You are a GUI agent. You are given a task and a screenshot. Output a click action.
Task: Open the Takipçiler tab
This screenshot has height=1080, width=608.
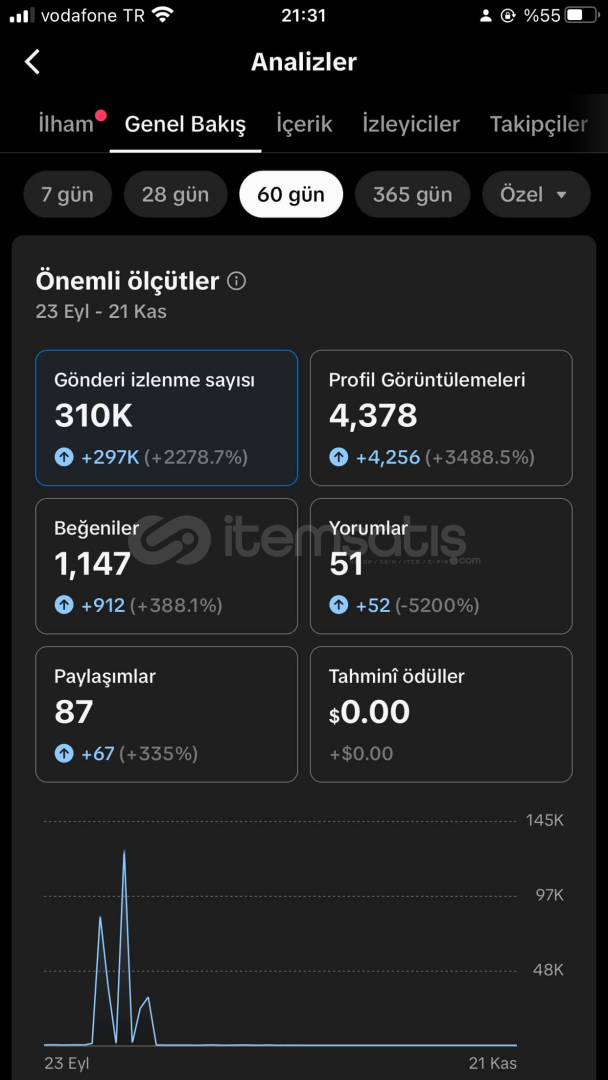(x=538, y=124)
